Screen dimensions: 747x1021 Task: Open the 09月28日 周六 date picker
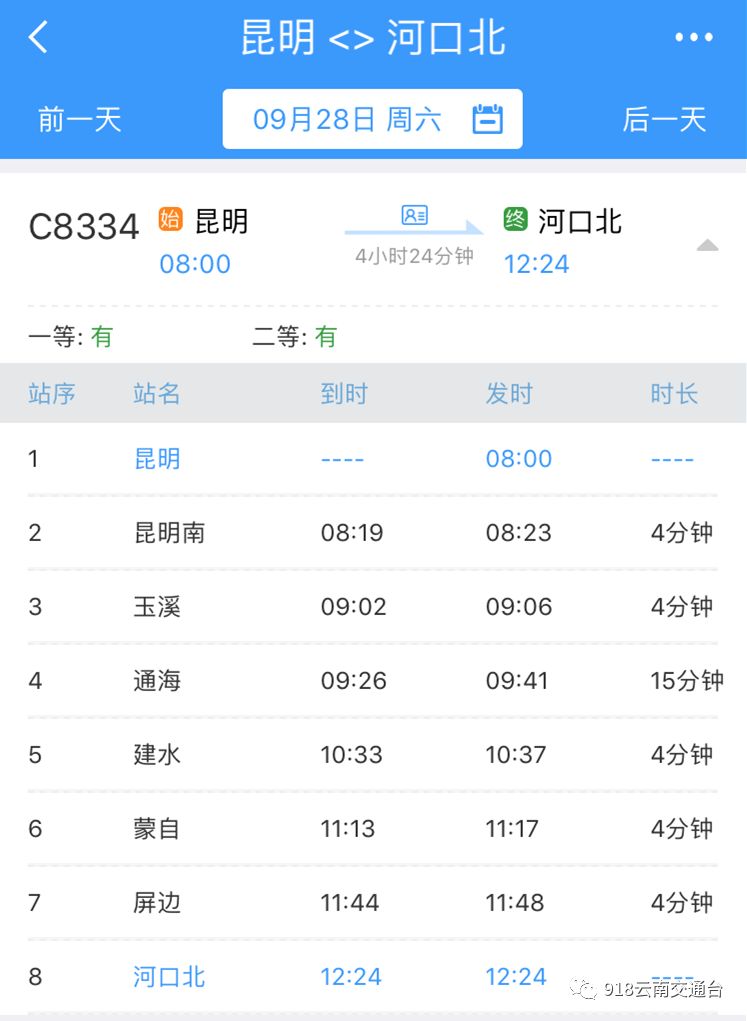[x=371, y=118]
